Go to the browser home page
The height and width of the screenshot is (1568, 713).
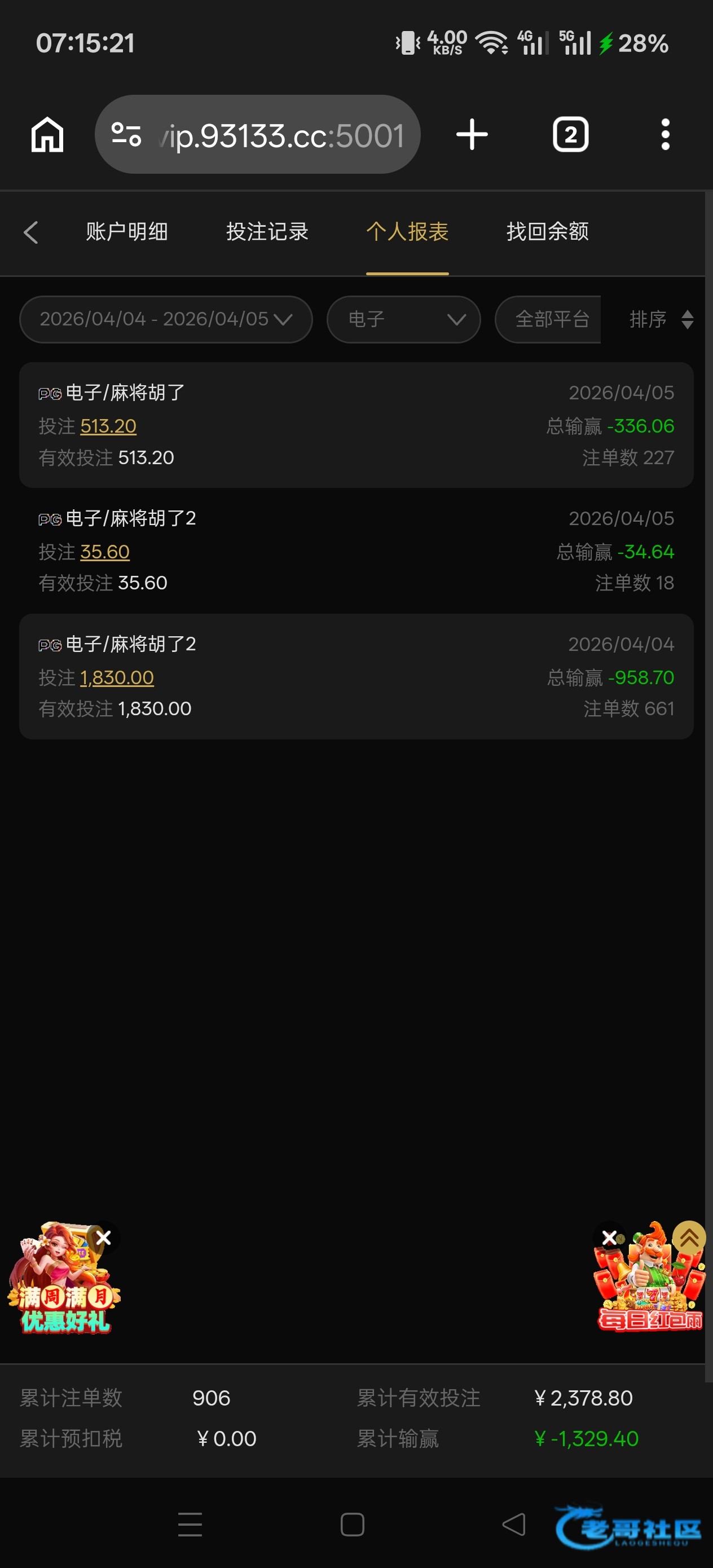point(47,135)
